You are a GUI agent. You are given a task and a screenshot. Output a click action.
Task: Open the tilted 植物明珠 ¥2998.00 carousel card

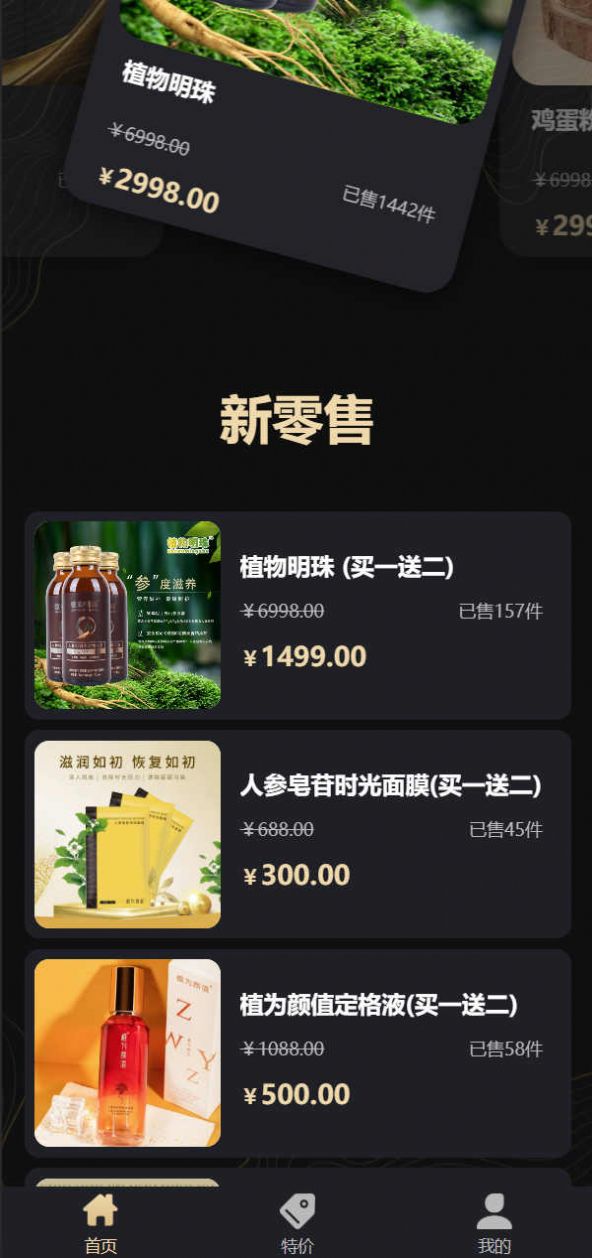click(290, 140)
